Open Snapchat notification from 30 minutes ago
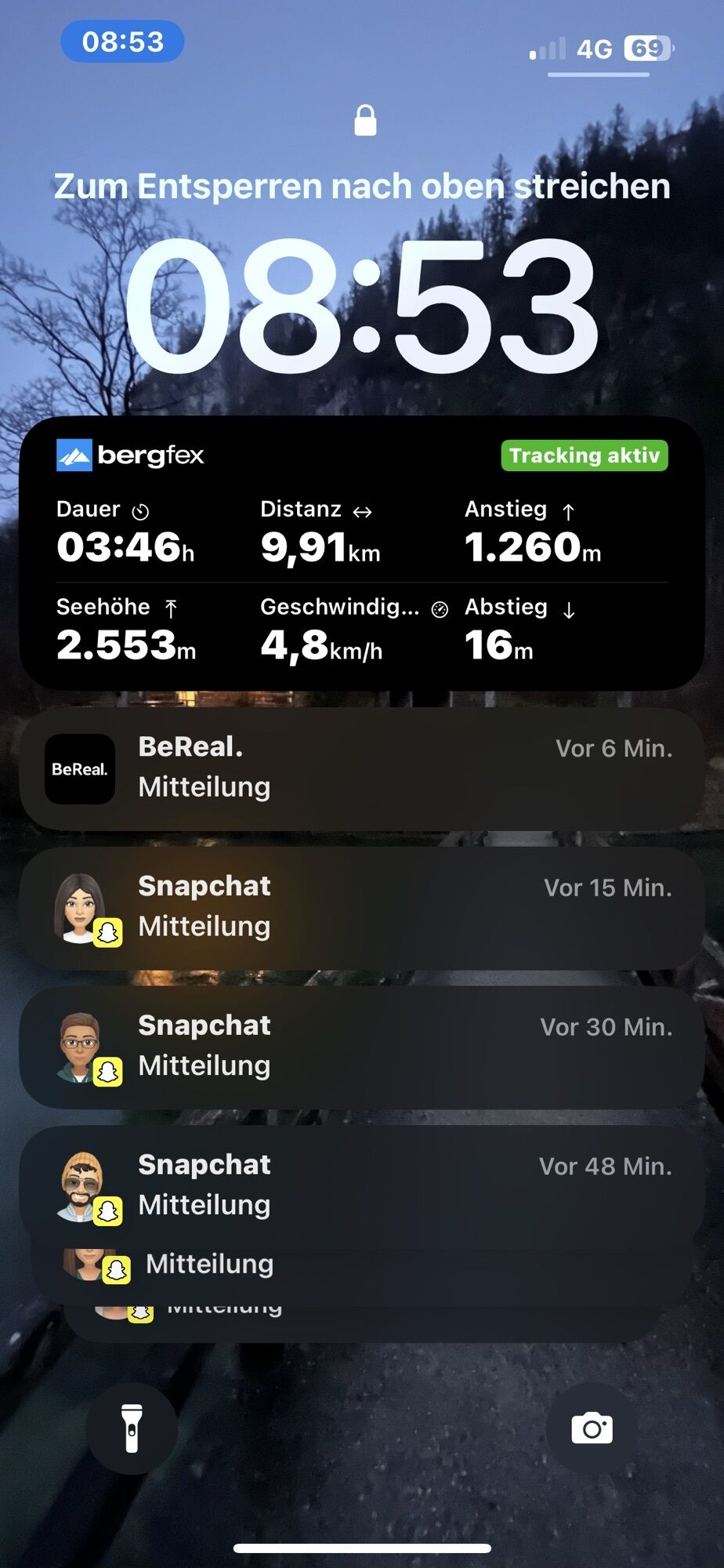The height and width of the screenshot is (1568, 724). 361,1047
